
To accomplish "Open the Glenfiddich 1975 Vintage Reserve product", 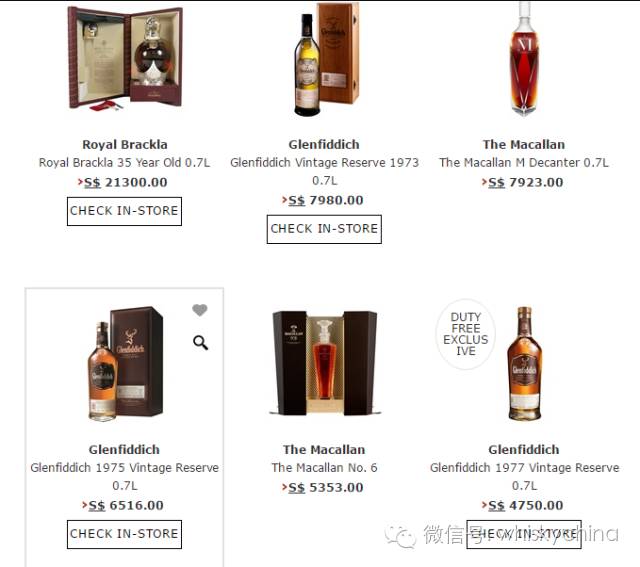I will [124, 468].
